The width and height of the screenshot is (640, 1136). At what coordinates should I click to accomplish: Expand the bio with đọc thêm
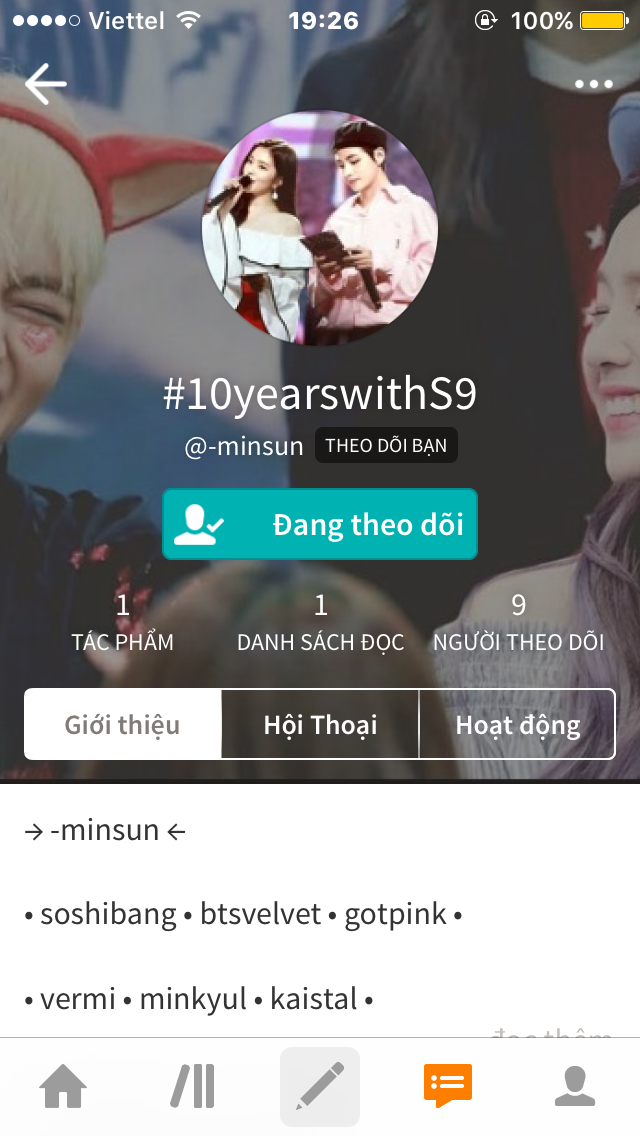pyautogui.click(x=552, y=1032)
